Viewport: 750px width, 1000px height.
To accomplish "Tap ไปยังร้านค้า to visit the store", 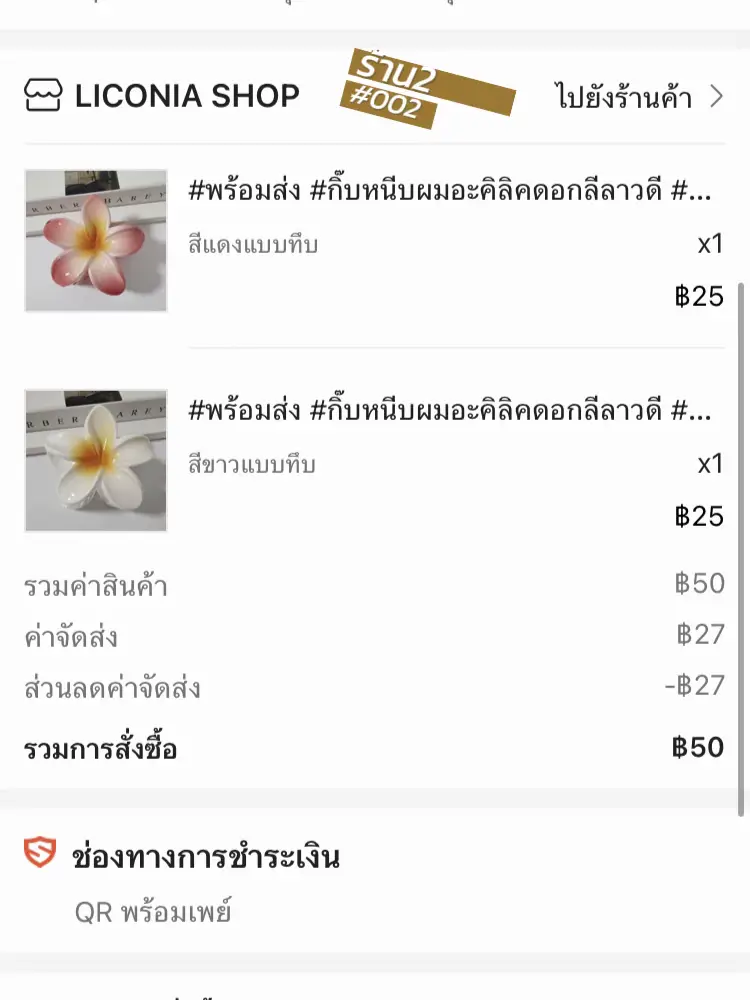I will click(x=620, y=97).
